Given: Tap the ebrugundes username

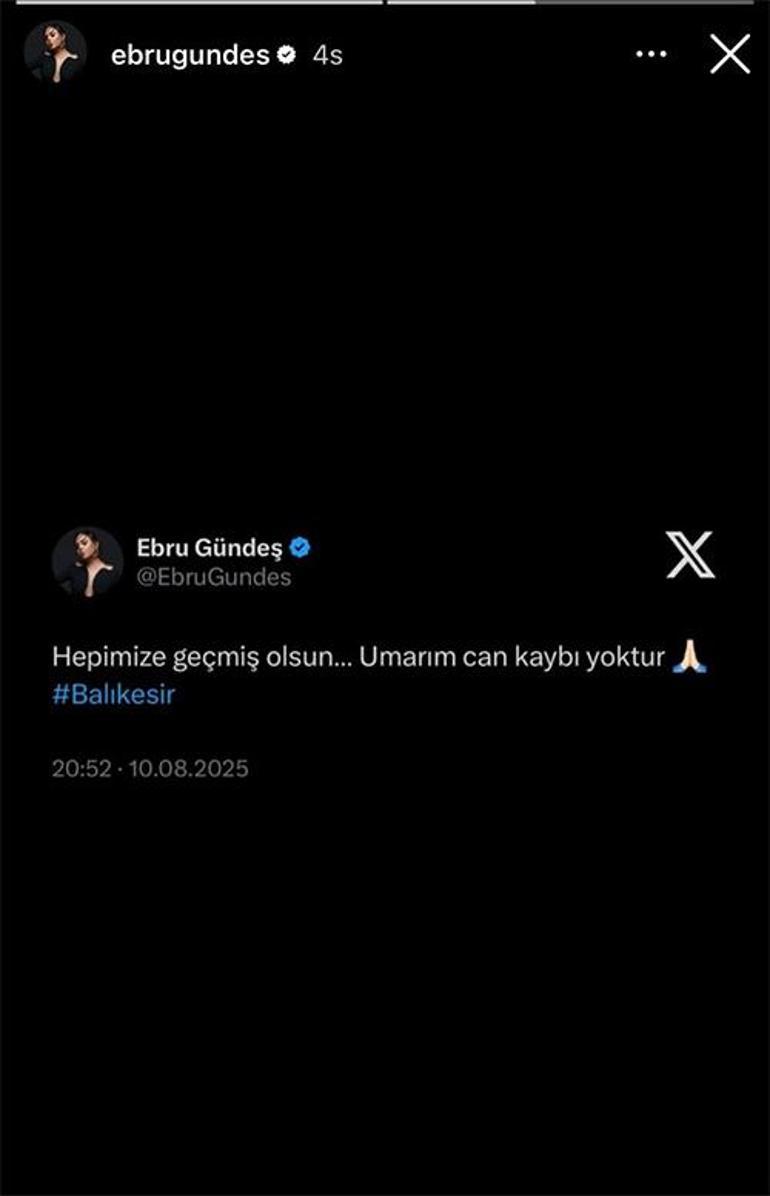Looking at the screenshot, I should 190,55.
